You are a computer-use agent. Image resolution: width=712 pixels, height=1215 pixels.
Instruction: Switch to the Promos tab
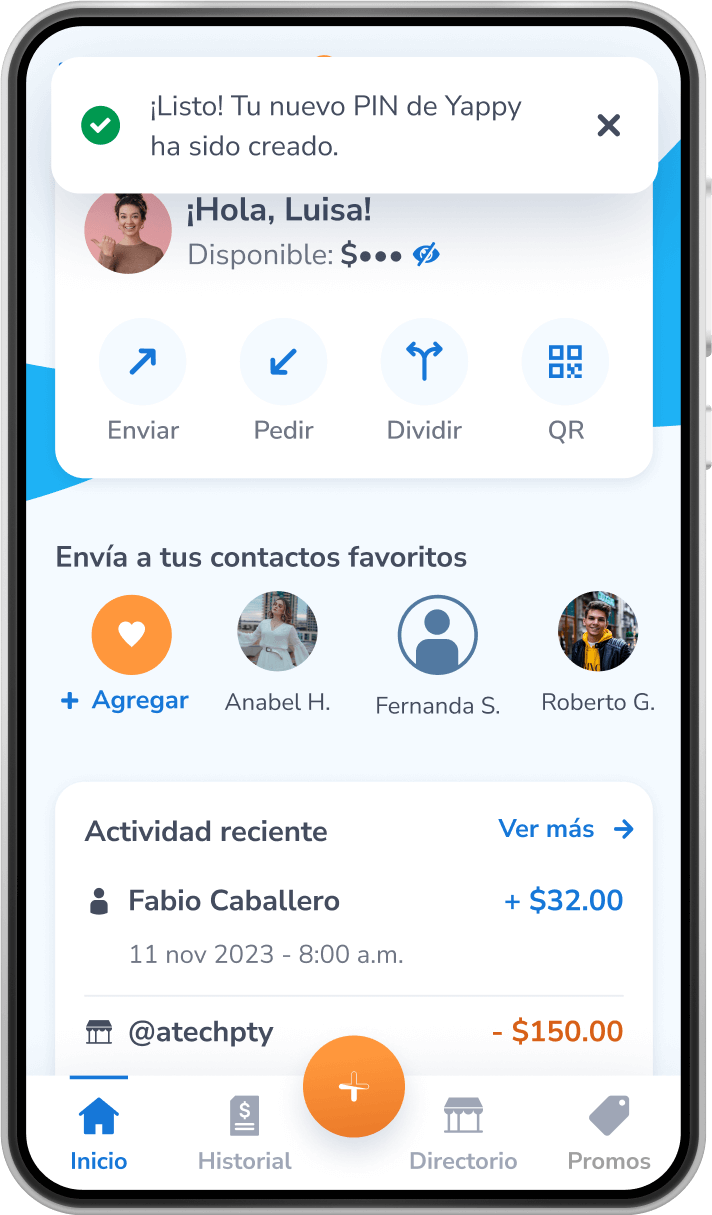click(x=608, y=1133)
